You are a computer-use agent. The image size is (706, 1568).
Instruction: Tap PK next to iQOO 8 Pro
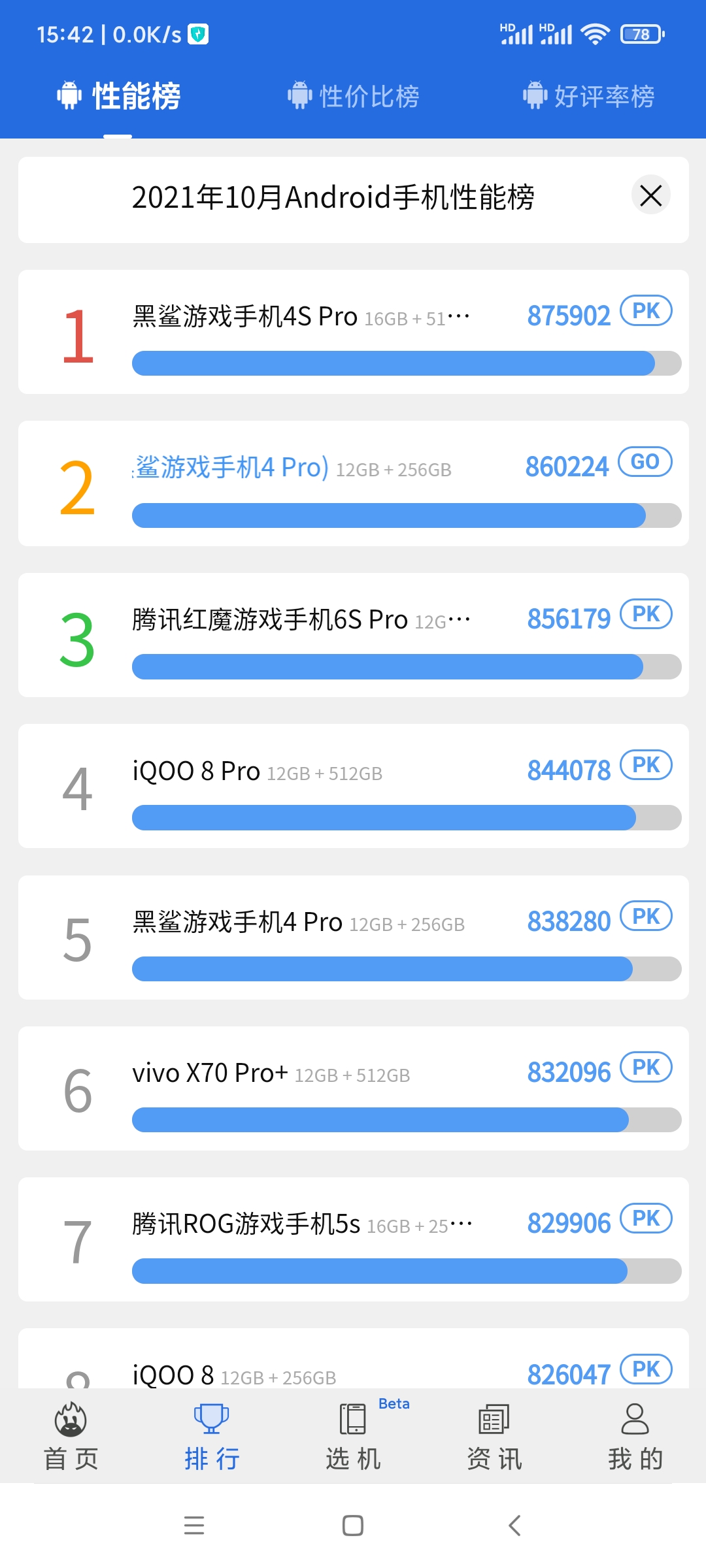(x=646, y=765)
